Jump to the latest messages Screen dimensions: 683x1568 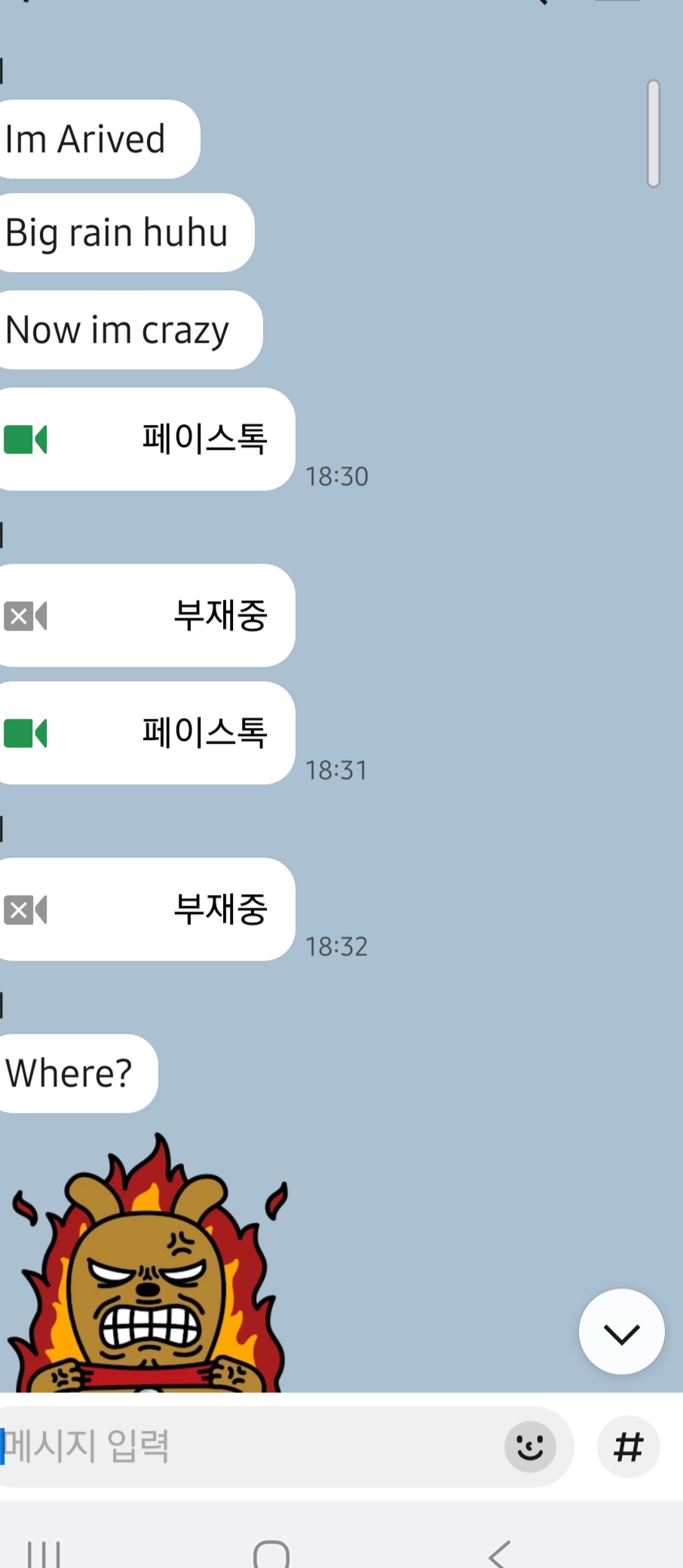[x=621, y=1332]
